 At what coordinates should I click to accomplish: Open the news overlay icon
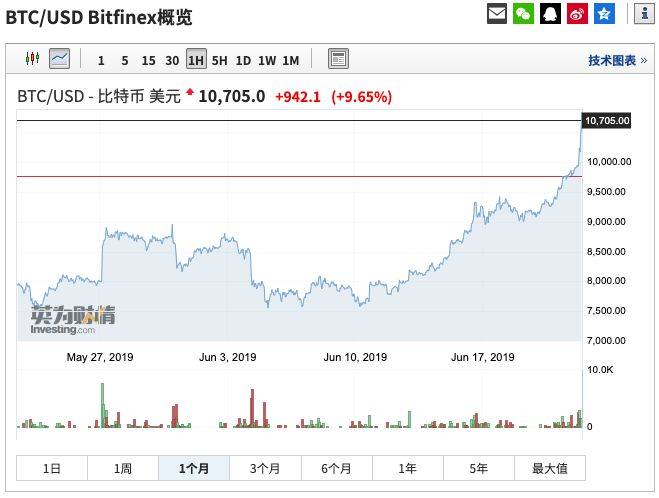[x=338, y=60]
